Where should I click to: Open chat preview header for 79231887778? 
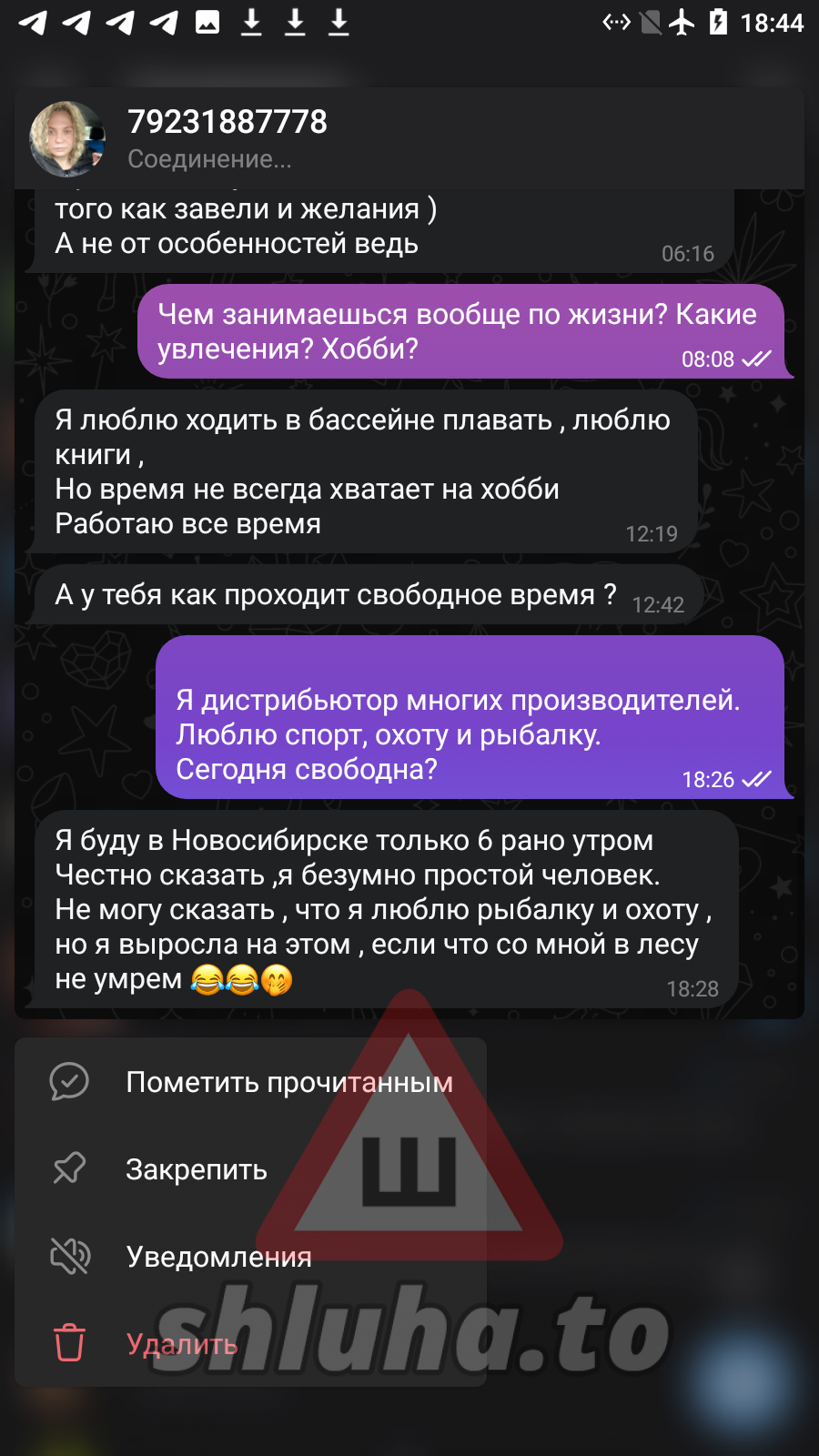pos(409,138)
